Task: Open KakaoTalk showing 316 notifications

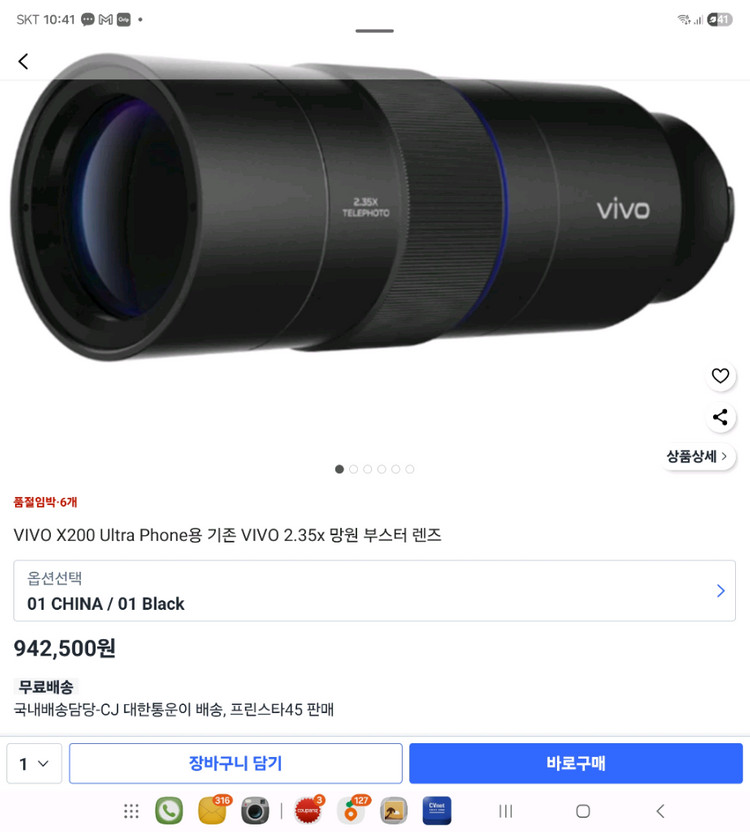Action: pyautogui.click(x=212, y=810)
